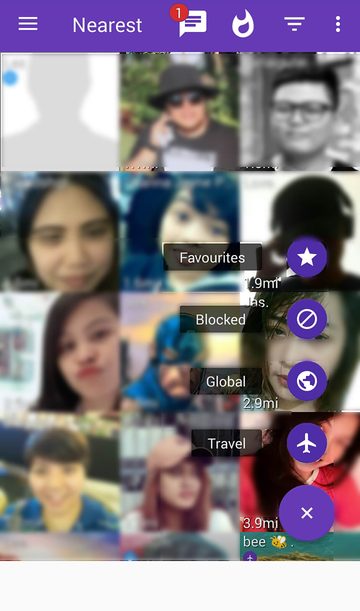Open the profile with grey silhouette placeholder
Screen dimensions: 360x611
[x=60, y=112]
